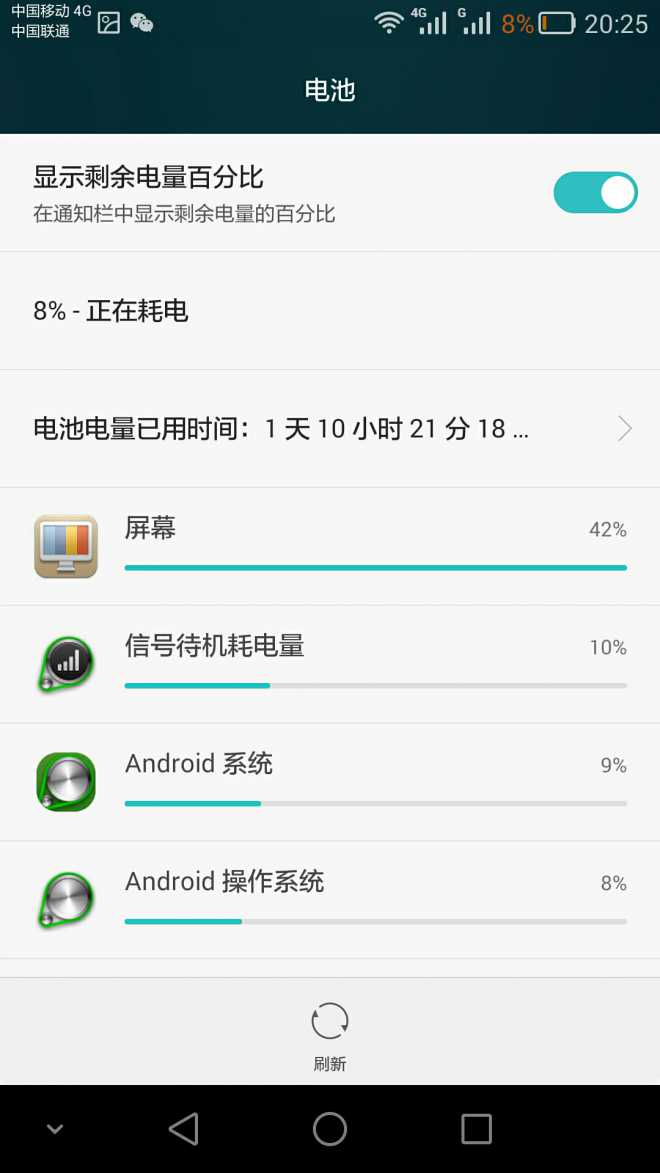Viewport: 660px width, 1173px height.
Task: Toggle 显示剩余电量百分比 switch off
Action: pos(595,192)
